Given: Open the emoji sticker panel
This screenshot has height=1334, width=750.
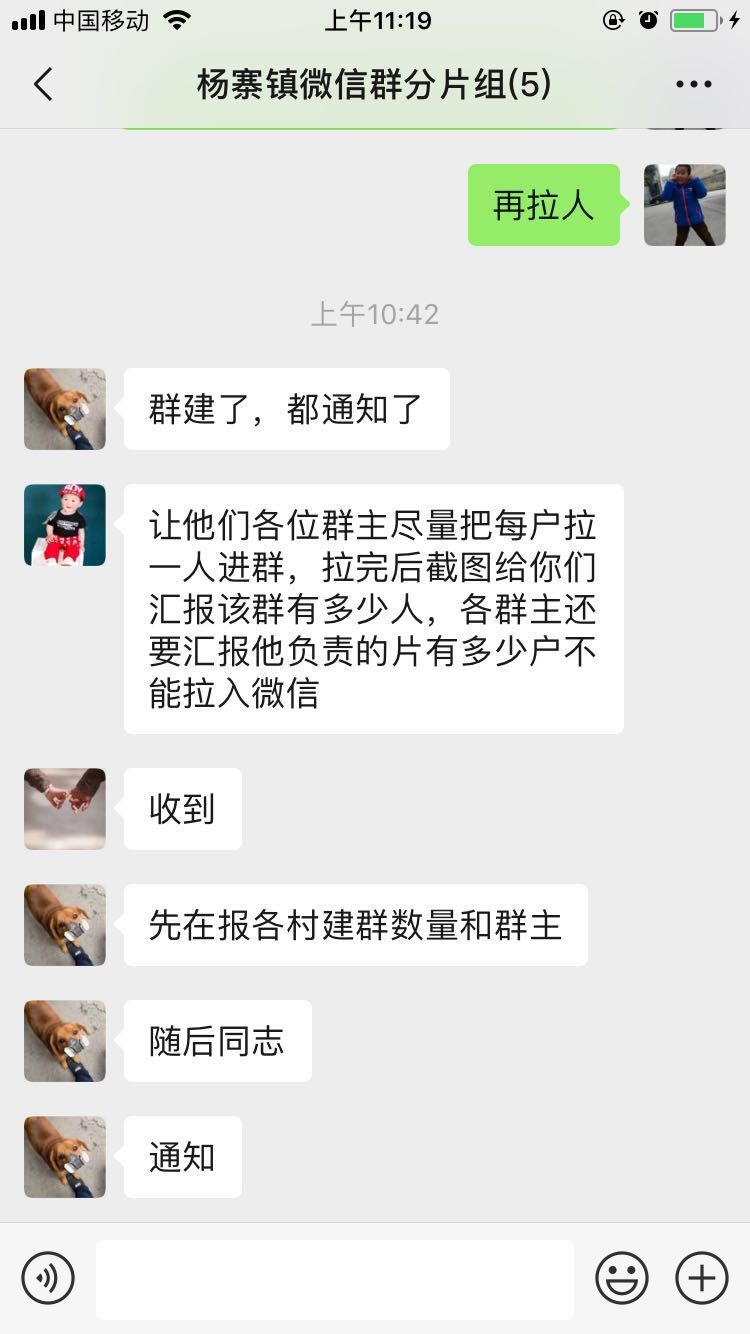Looking at the screenshot, I should (622, 1278).
